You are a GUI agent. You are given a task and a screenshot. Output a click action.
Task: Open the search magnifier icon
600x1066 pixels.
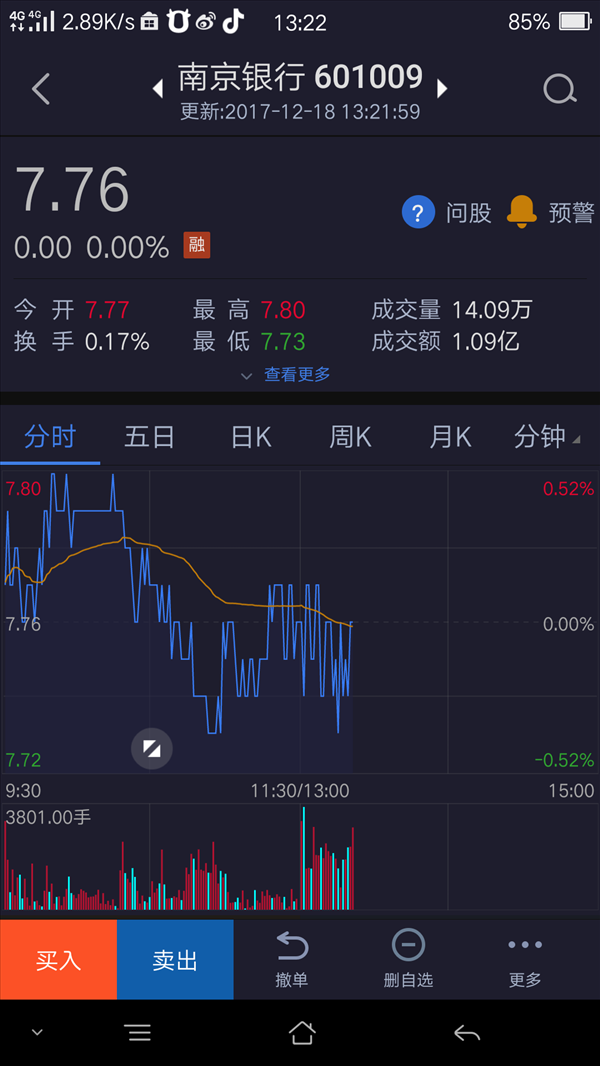(x=560, y=89)
